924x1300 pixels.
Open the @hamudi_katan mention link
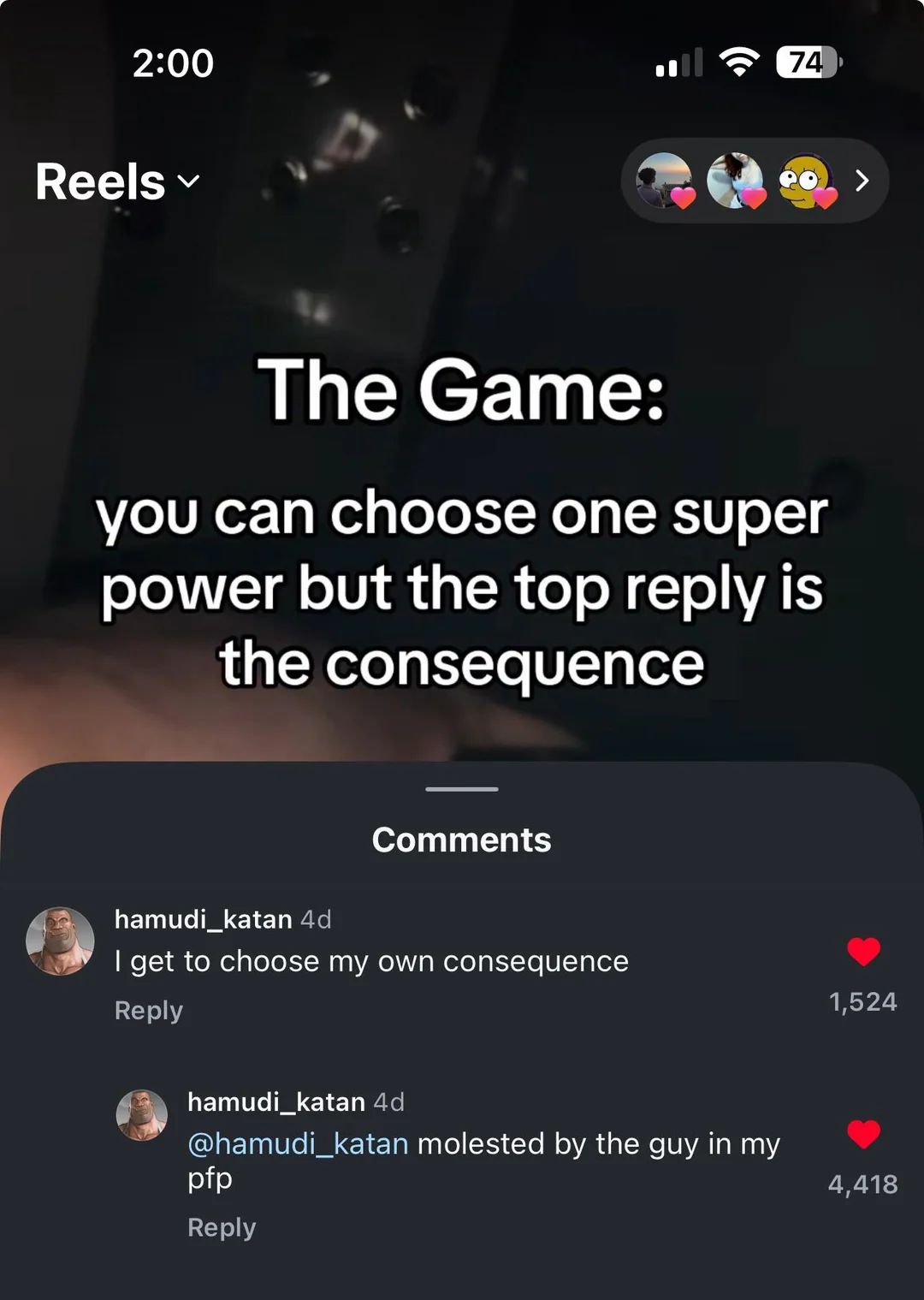point(298,1144)
